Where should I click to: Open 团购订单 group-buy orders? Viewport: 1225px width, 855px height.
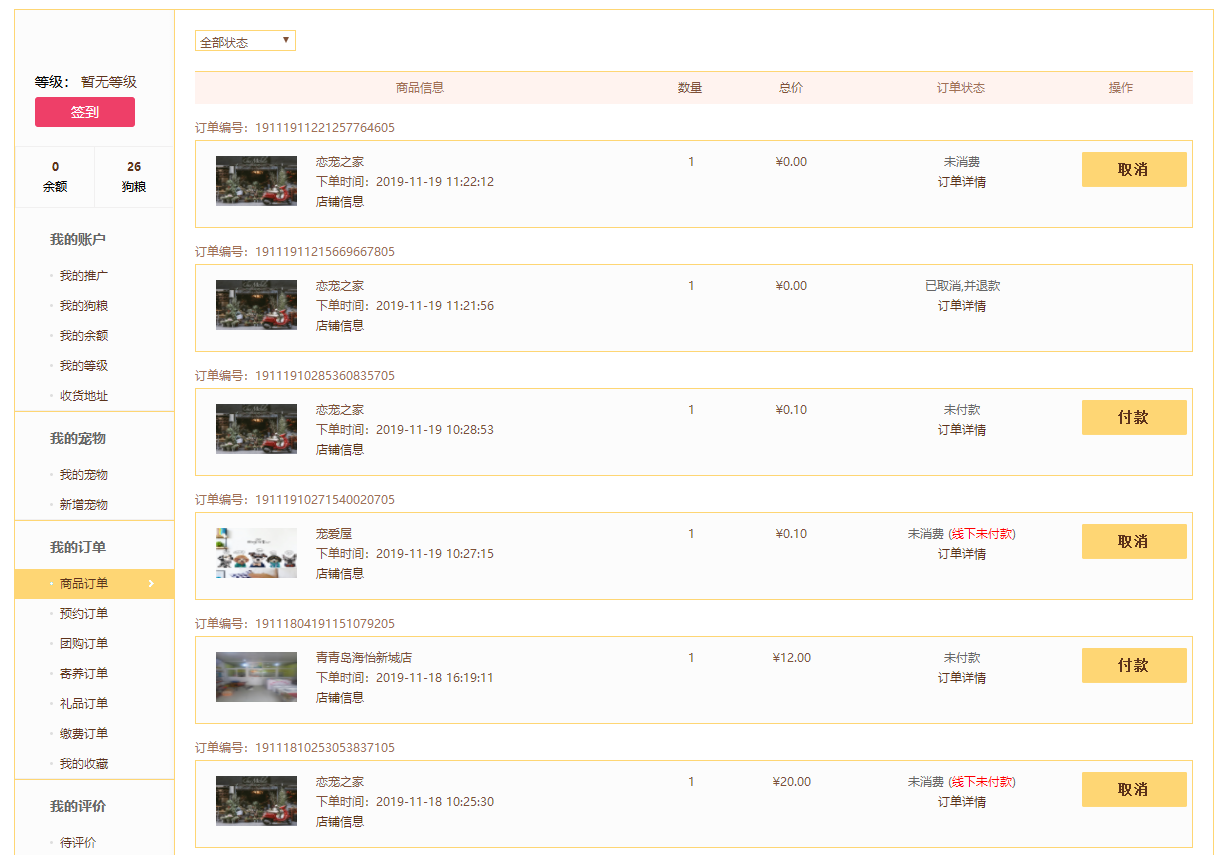click(83, 644)
